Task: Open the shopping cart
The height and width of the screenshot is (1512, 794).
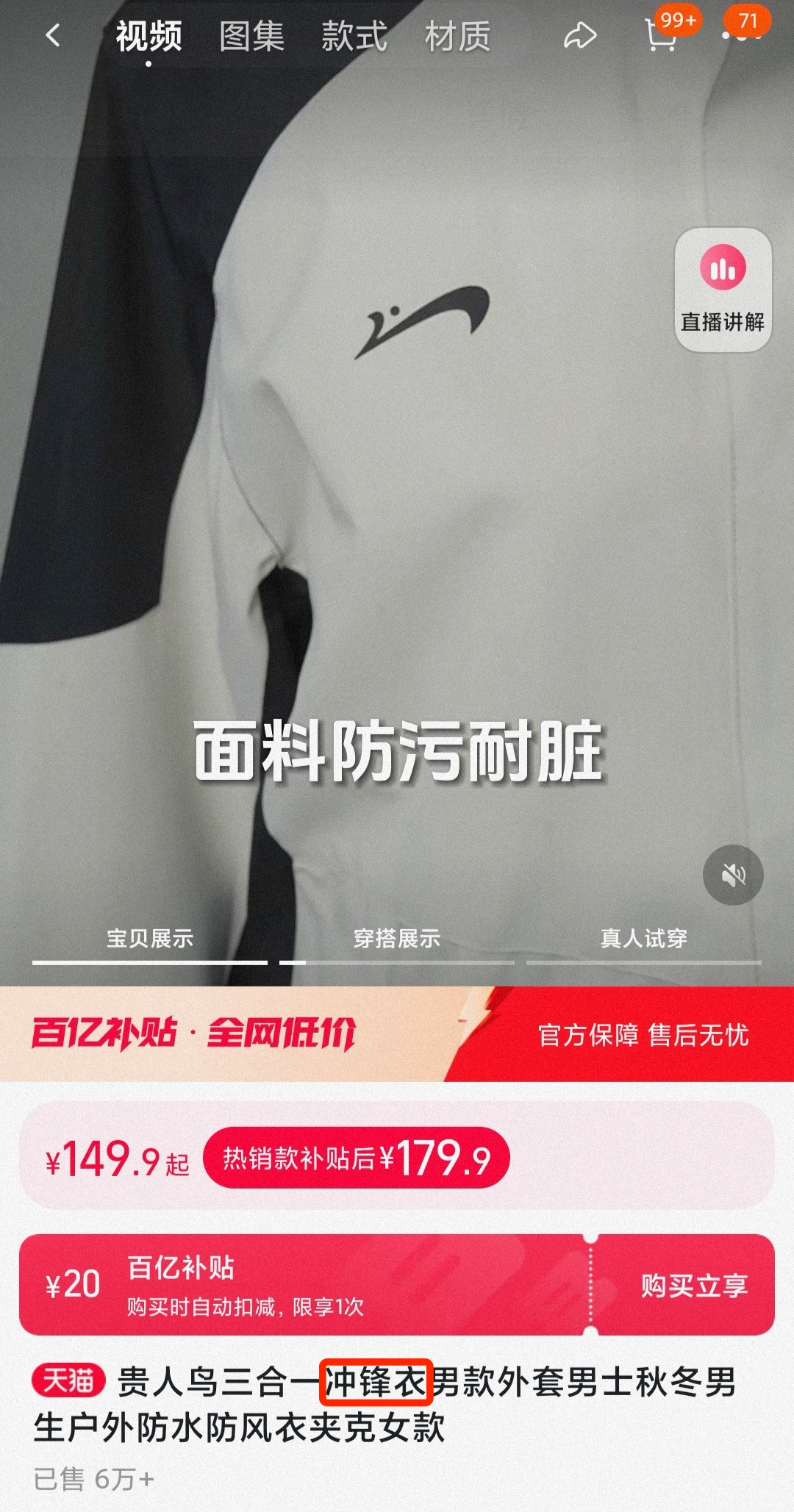Action: (x=661, y=35)
